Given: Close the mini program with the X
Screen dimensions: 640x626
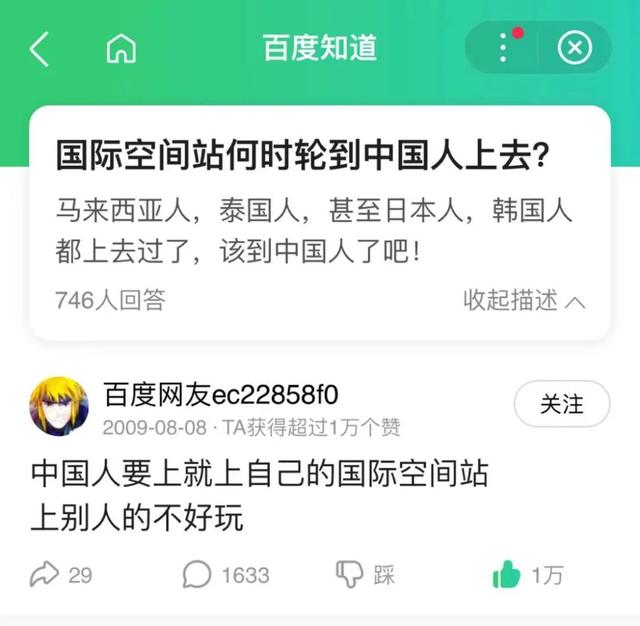Looking at the screenshot, I should (574, 48).
